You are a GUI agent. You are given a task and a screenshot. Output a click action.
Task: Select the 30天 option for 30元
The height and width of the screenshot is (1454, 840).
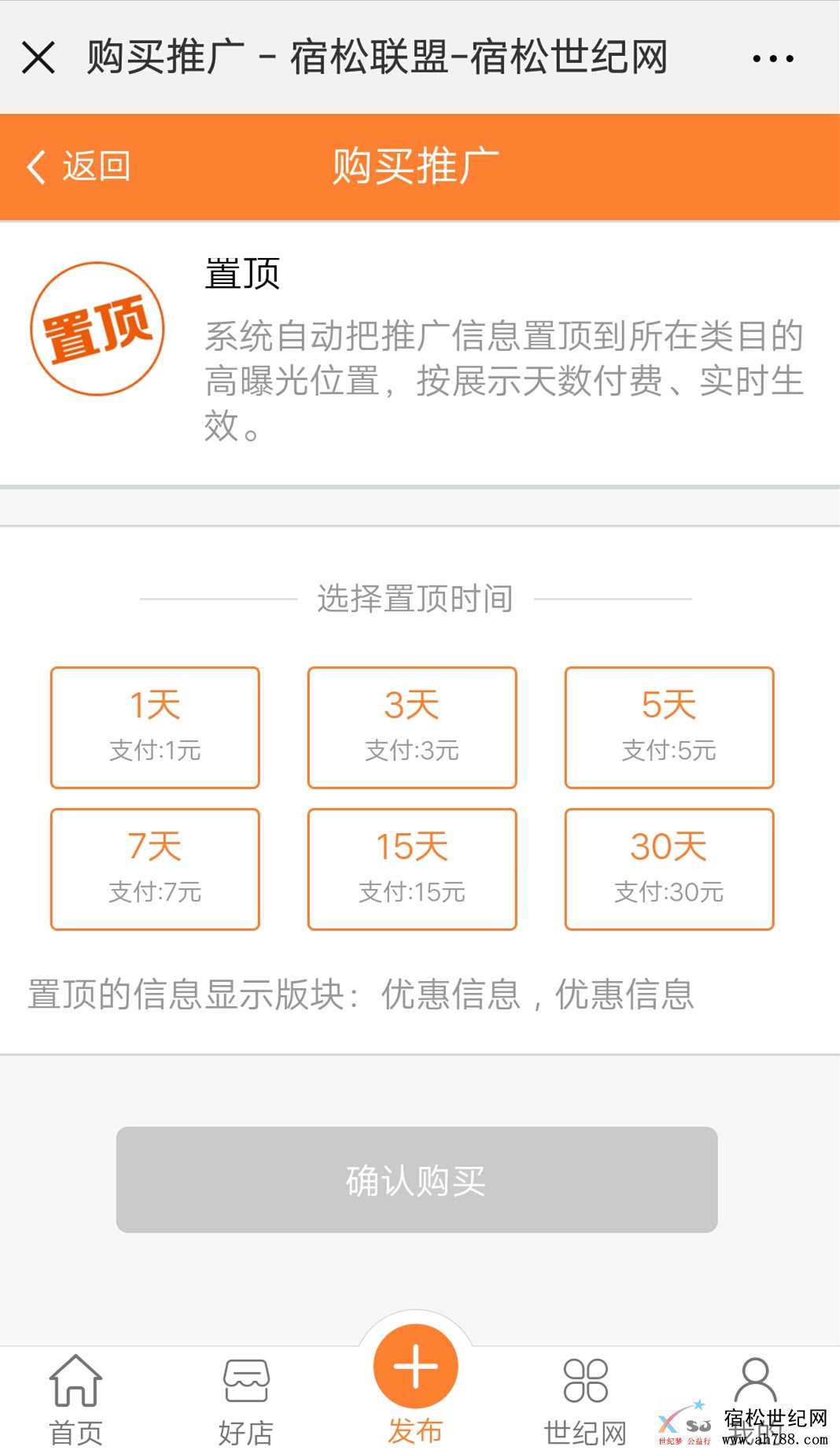[669, 869]
